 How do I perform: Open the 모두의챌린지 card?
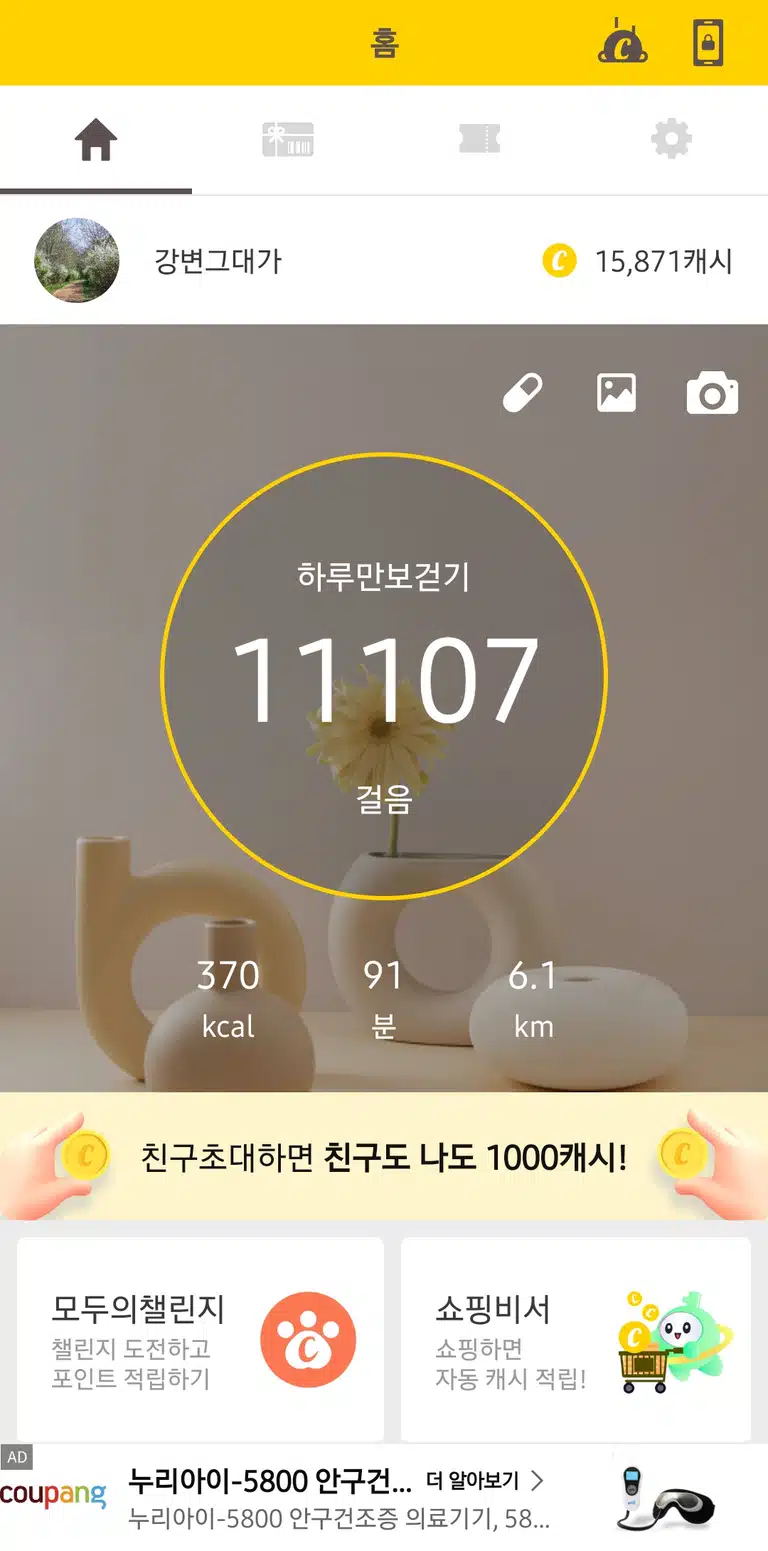(200, 1339)
